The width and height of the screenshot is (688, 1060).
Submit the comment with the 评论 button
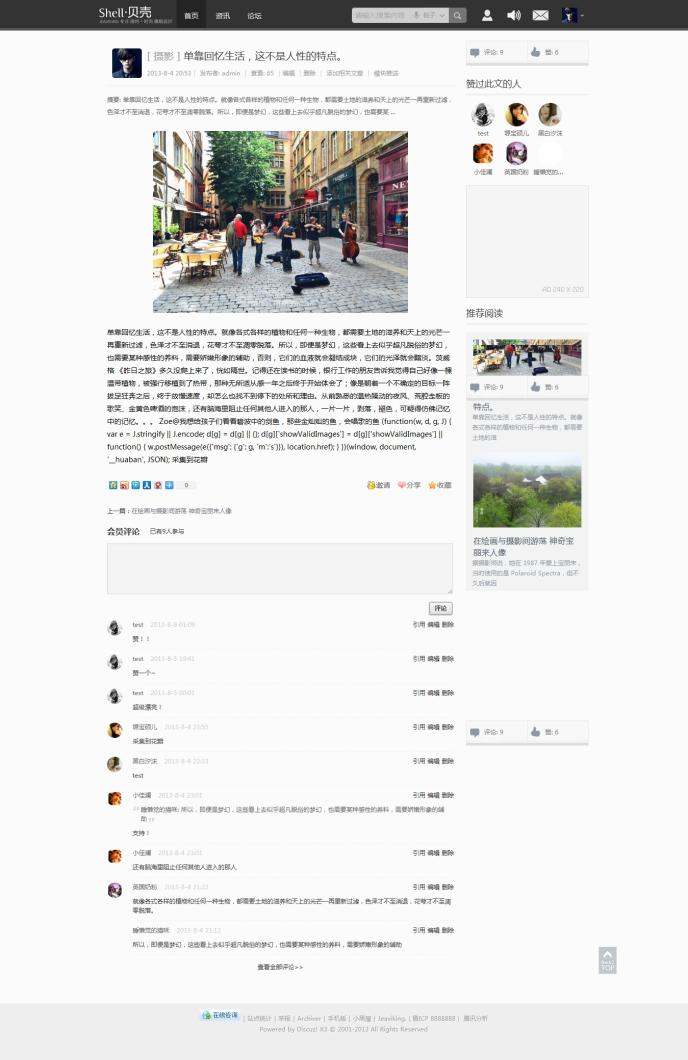(440, 608)
